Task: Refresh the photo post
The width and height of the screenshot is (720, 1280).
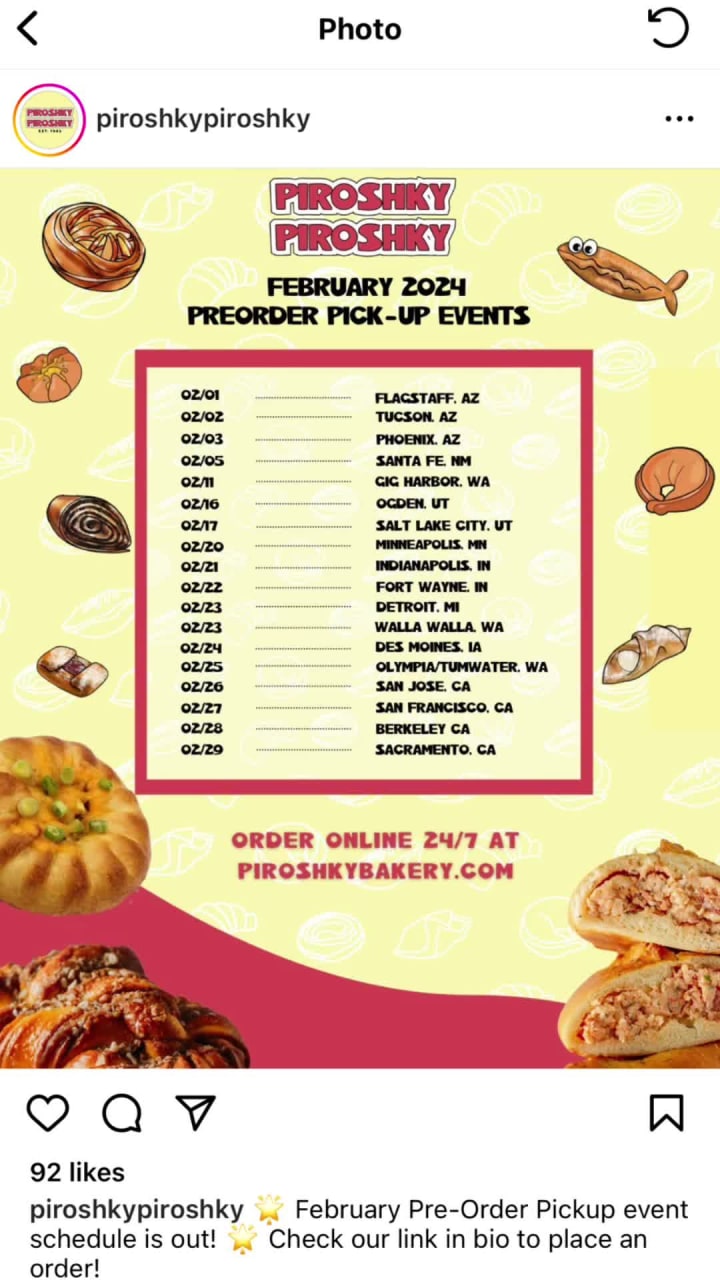Action: click(668, 29)
